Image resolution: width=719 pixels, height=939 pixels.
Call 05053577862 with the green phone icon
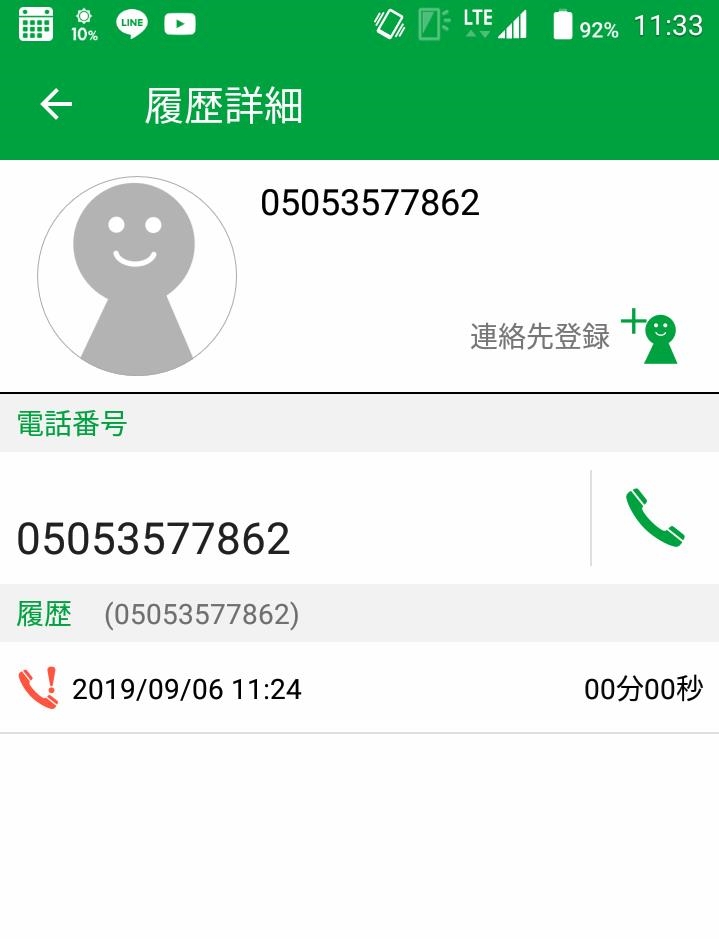click(x=654, y=518)
